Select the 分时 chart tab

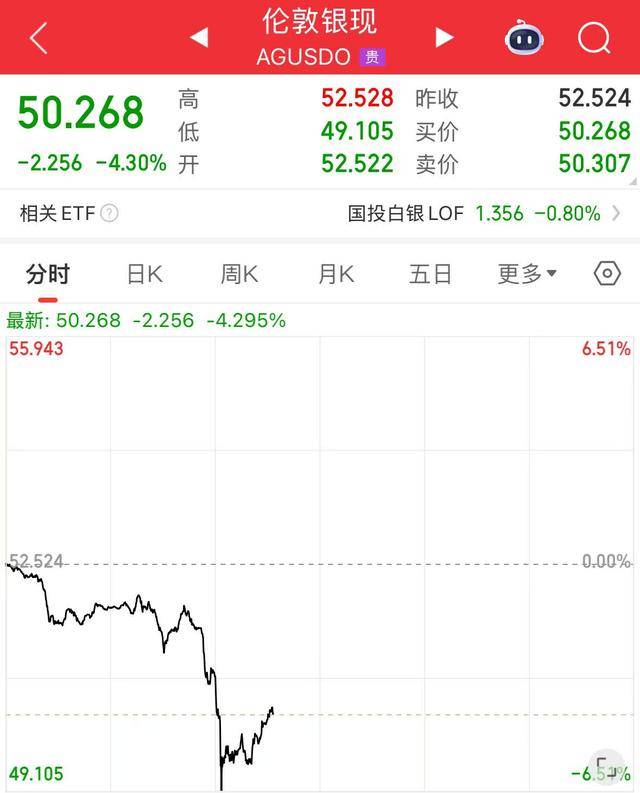tap(48, 274)
